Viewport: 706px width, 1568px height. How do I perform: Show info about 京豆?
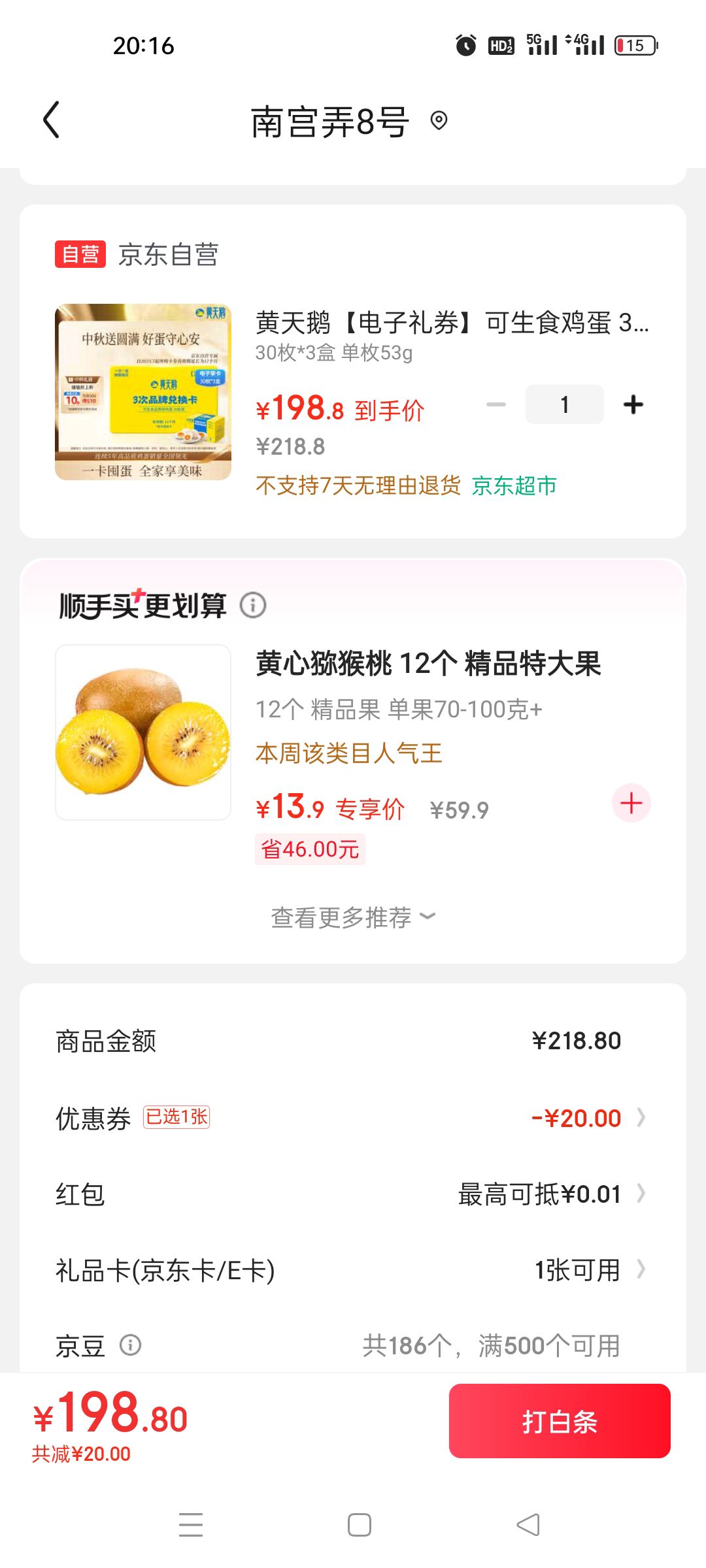130,1345
